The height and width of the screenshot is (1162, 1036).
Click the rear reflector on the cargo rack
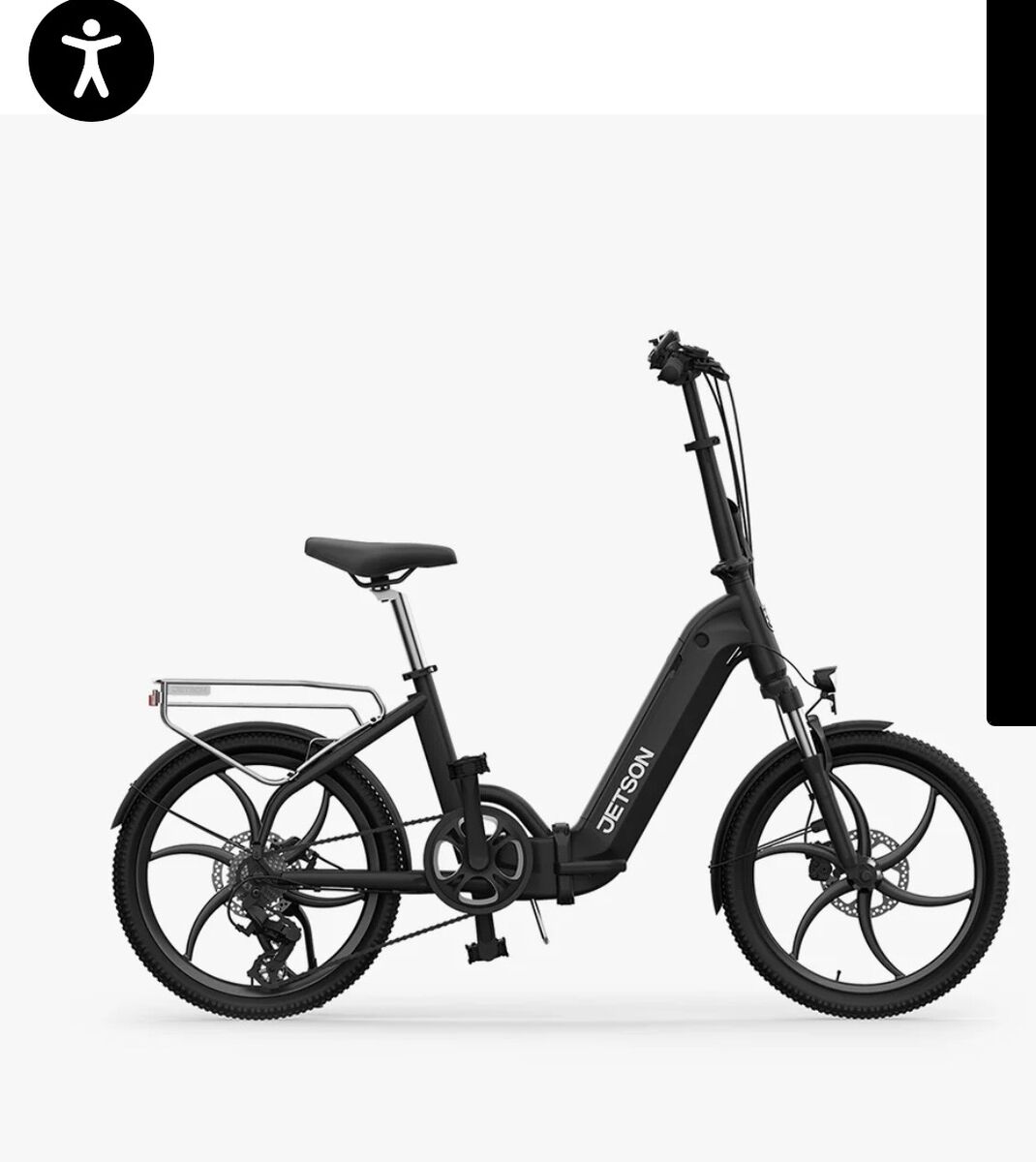[x=153, y=699]
